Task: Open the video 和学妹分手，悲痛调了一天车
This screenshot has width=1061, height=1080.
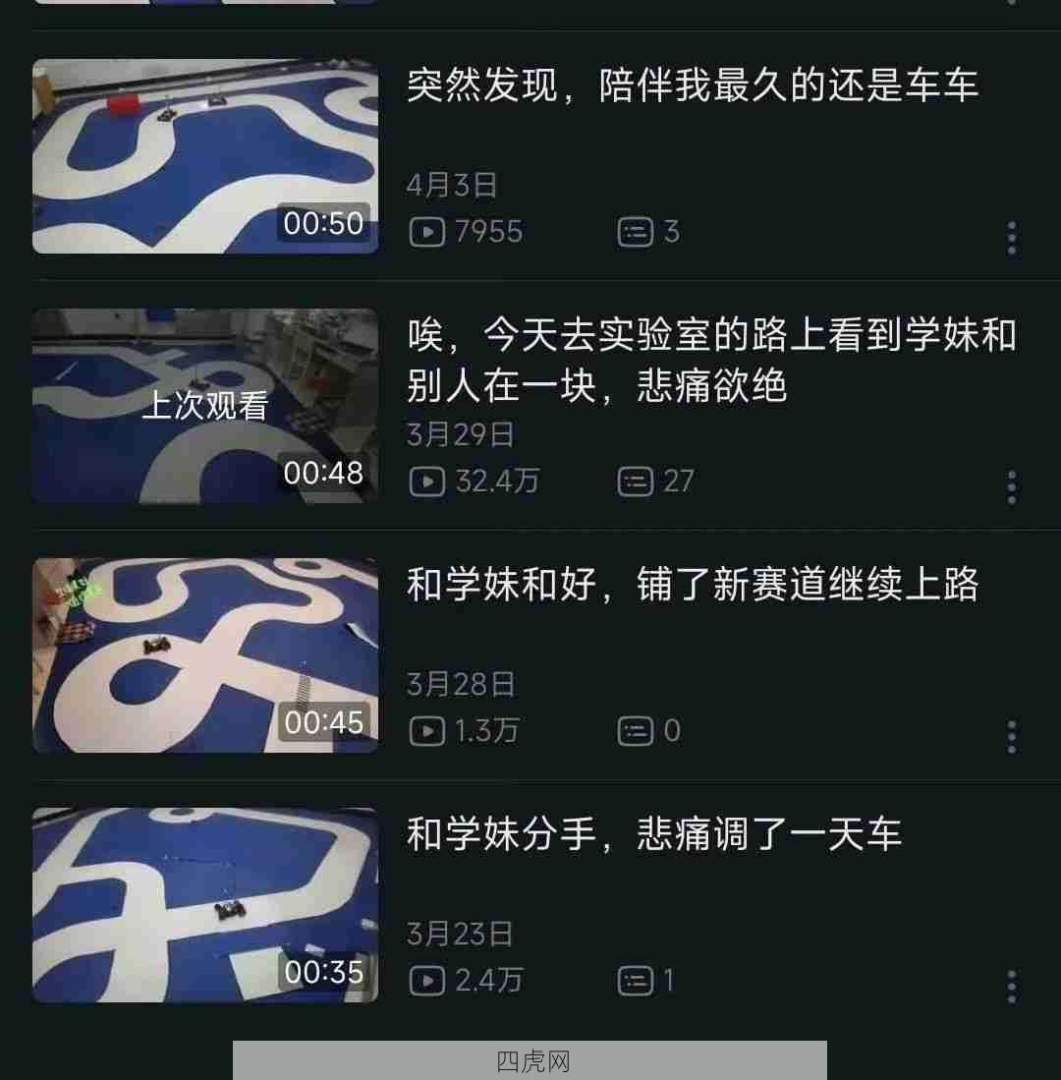Action: pyautogui.click(x=654, y=835)
